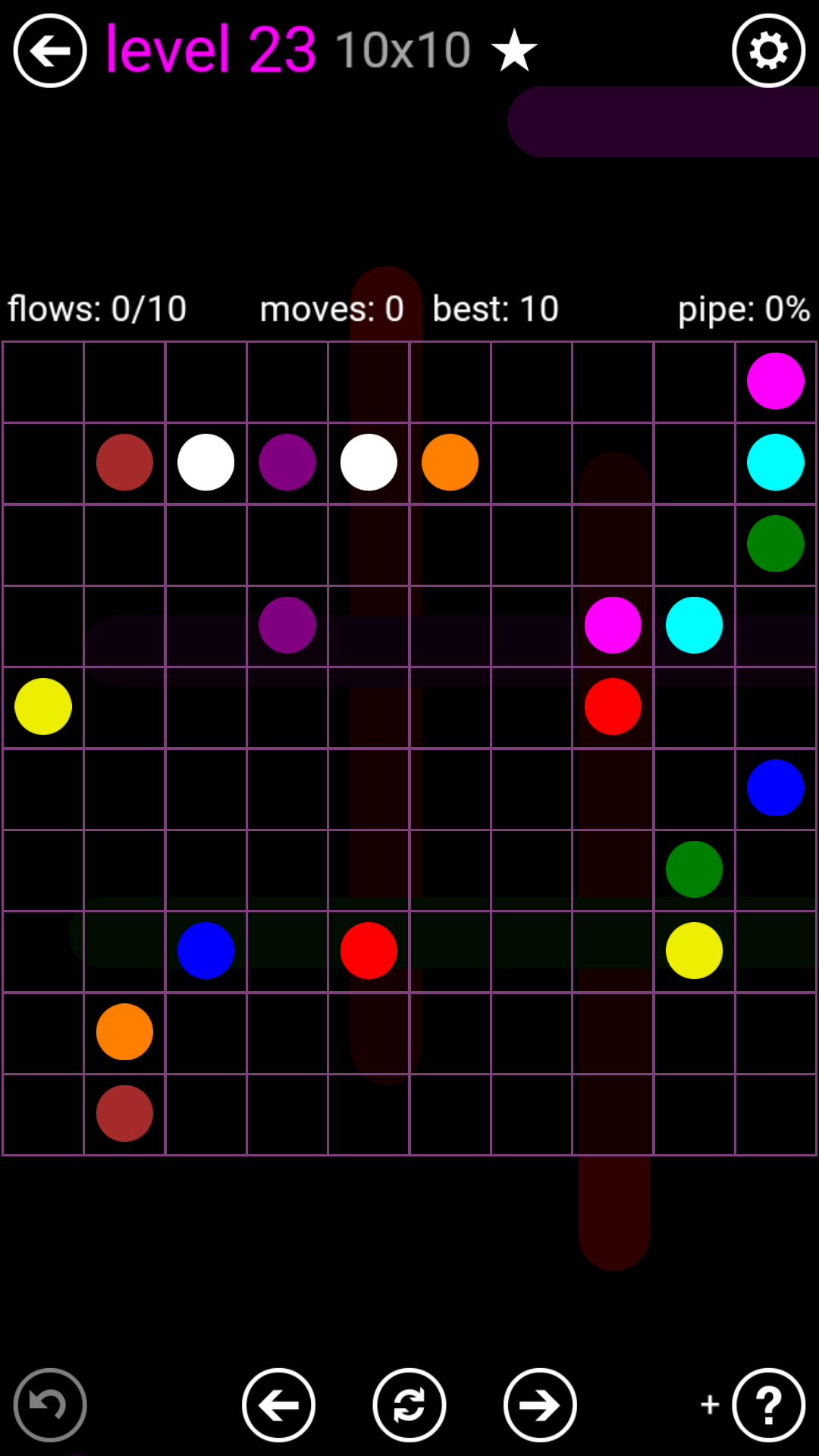Skip to the next level

(x=540, y=1404)
